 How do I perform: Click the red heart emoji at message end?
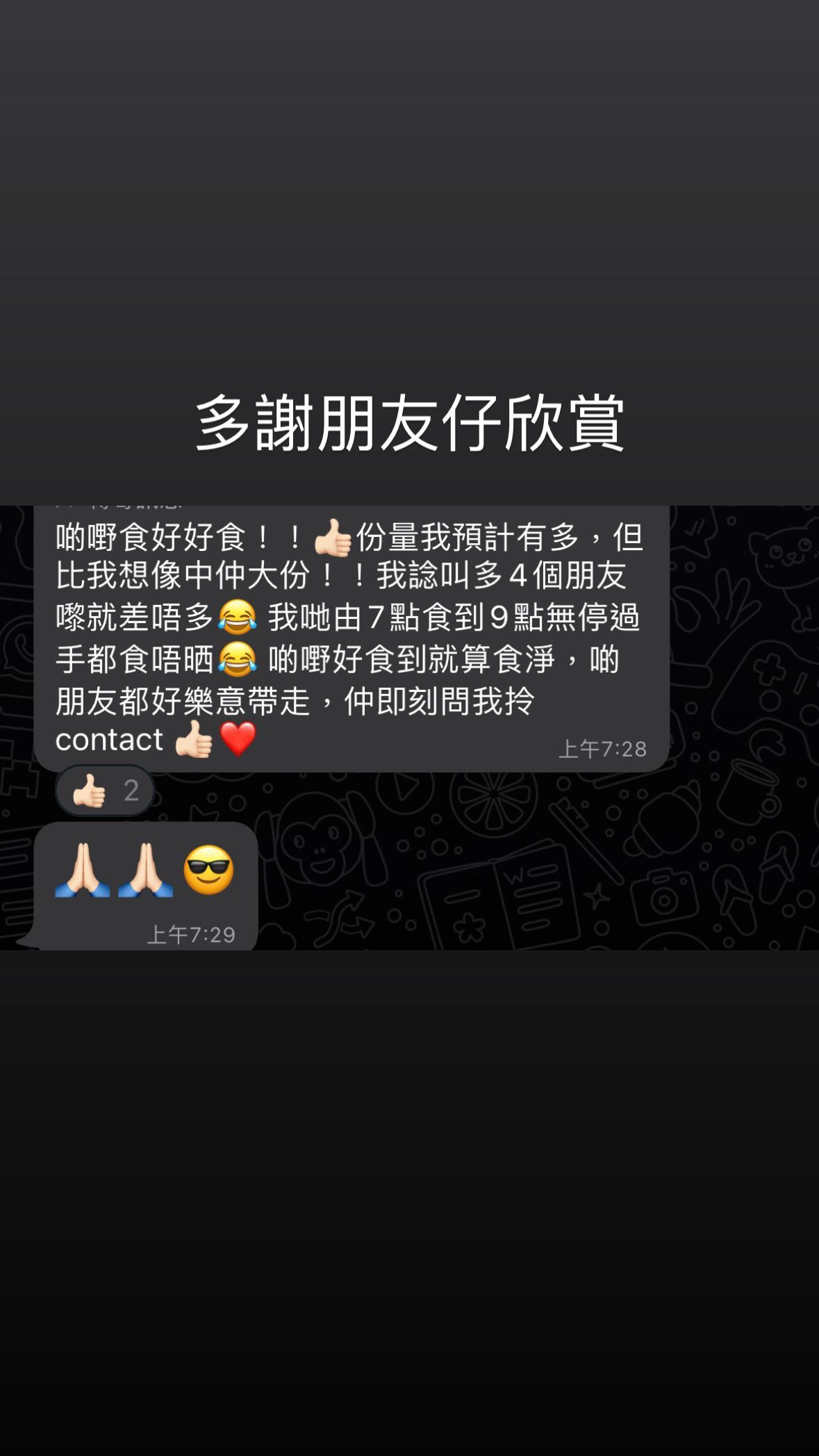click(240, 741)
